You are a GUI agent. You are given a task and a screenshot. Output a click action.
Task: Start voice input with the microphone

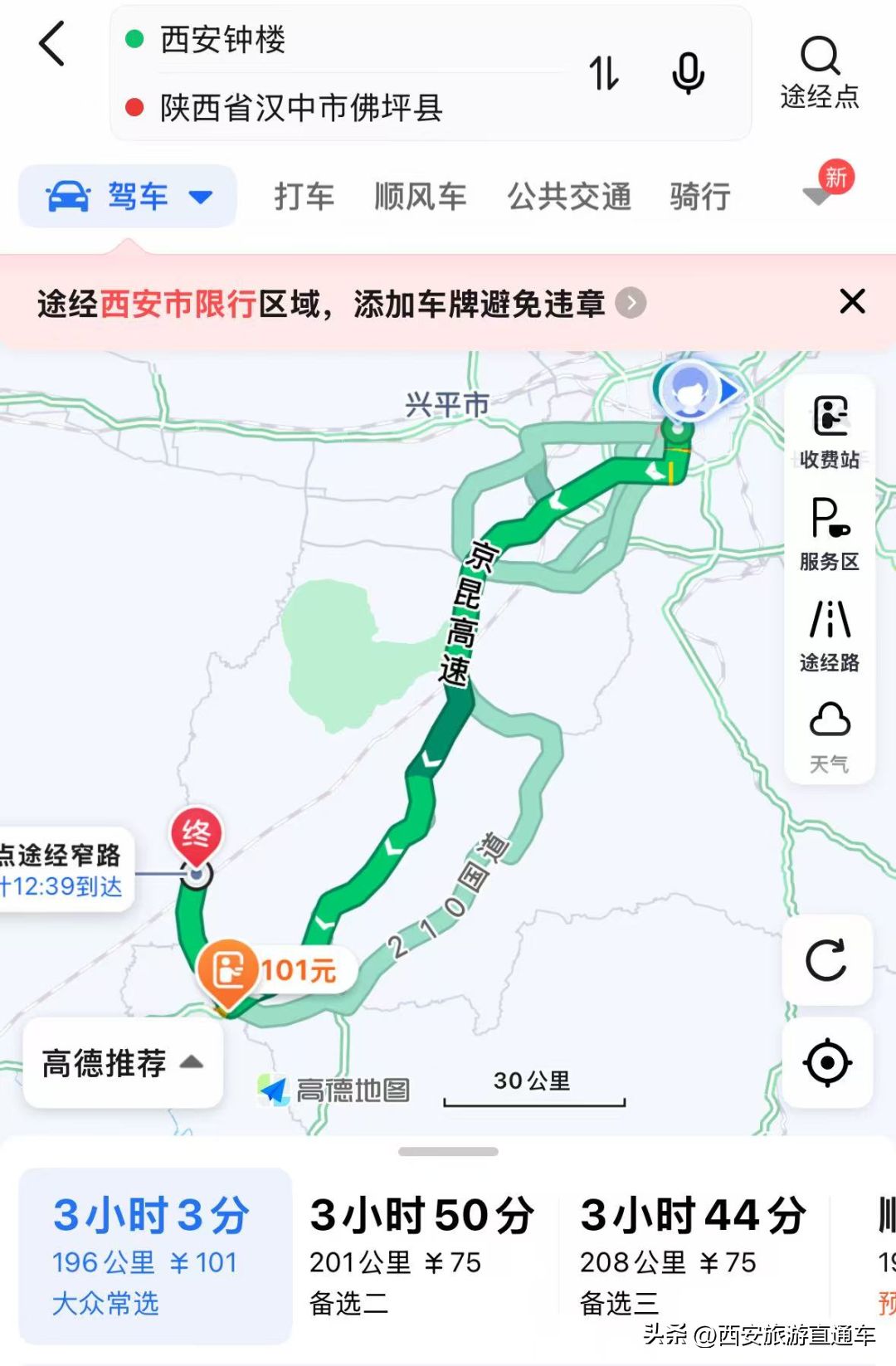(688, 73)
